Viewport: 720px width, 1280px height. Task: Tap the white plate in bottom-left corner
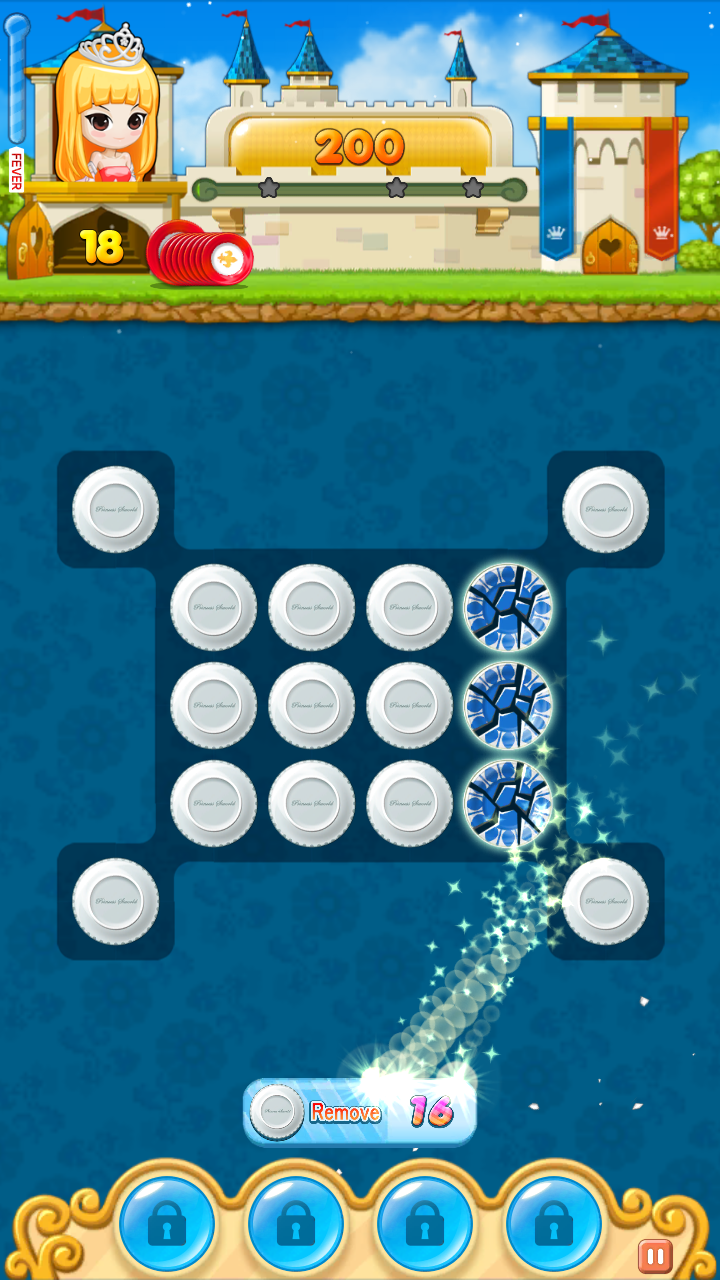coord(116,901)
